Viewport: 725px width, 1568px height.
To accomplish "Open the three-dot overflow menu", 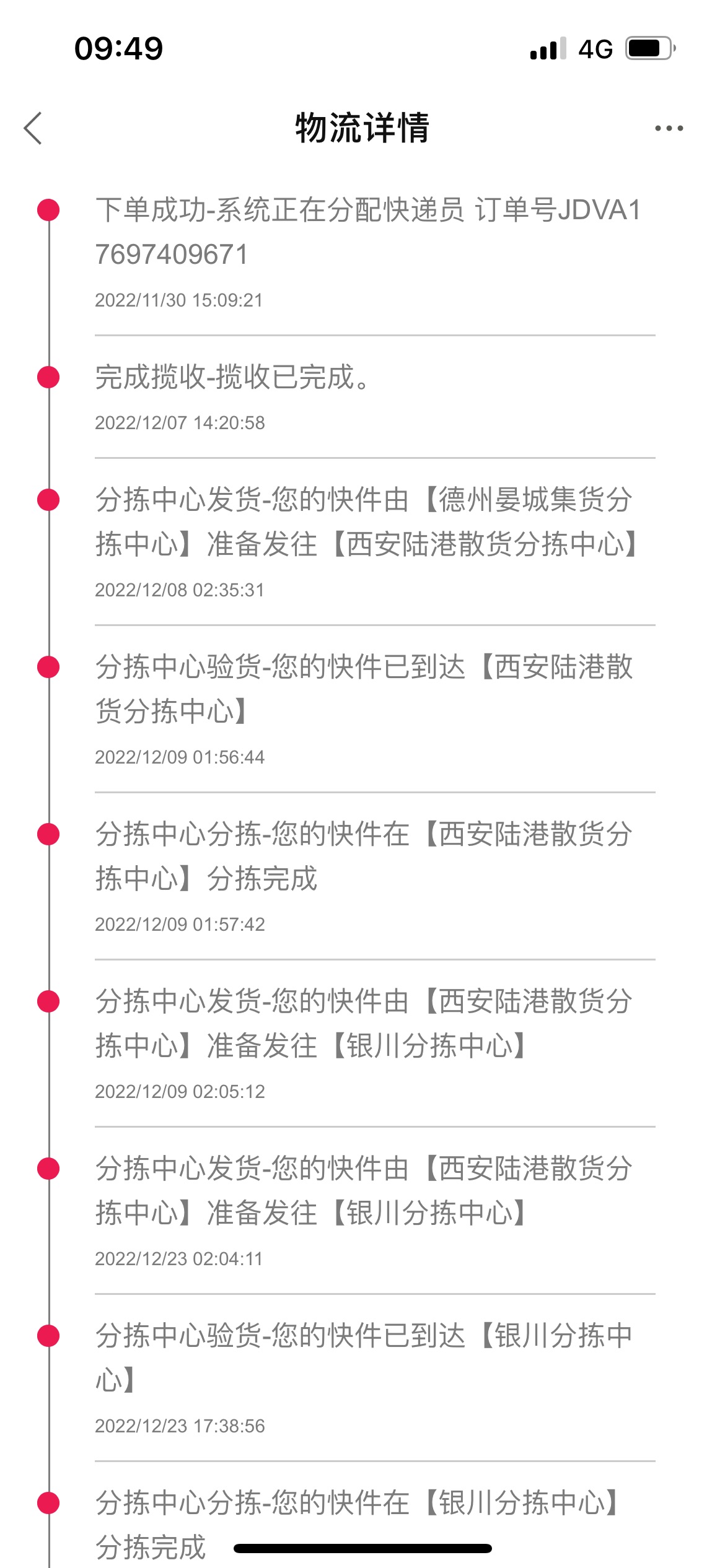I will pyautogui.click(x=669, y=128).
